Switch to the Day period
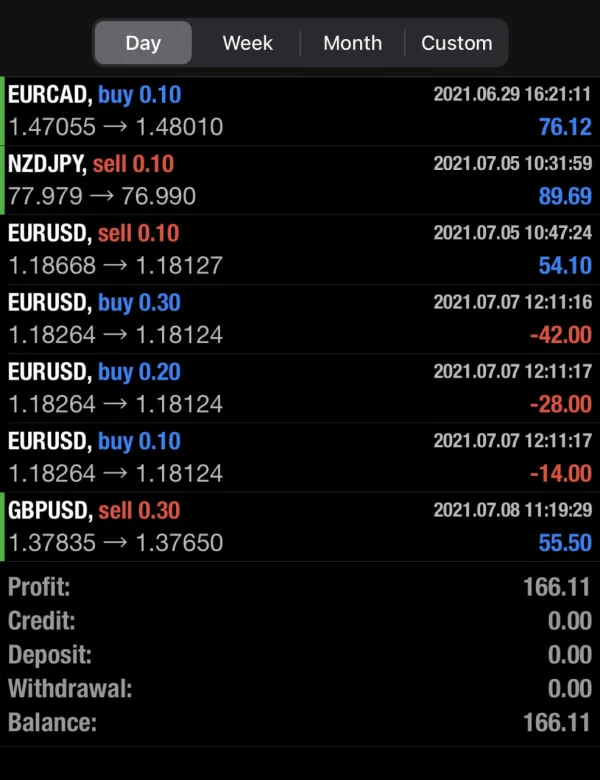Image resolution: width=600 pixels, height=780 pixels. click(x=143, y=43)
